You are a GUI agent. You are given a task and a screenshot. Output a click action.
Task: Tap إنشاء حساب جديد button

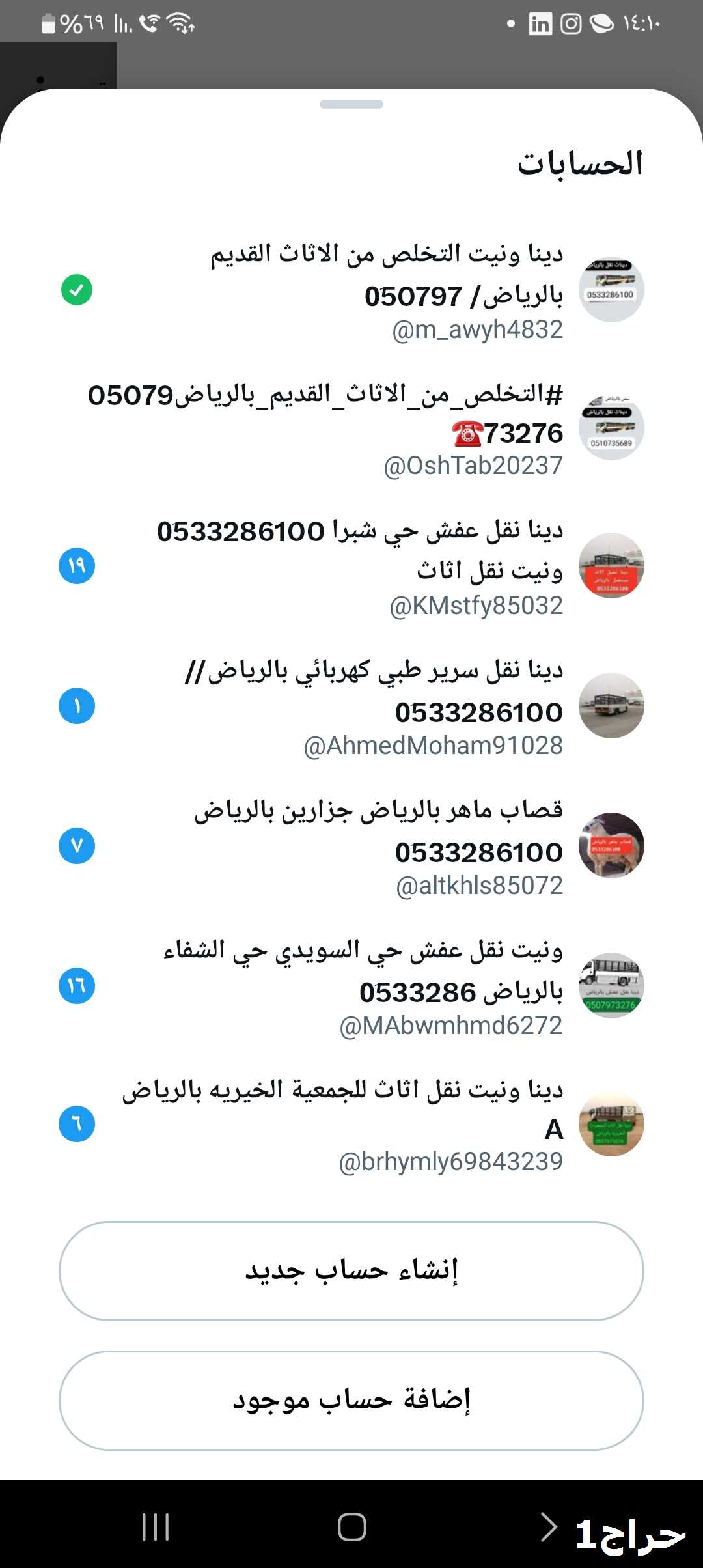(351, 1270)
